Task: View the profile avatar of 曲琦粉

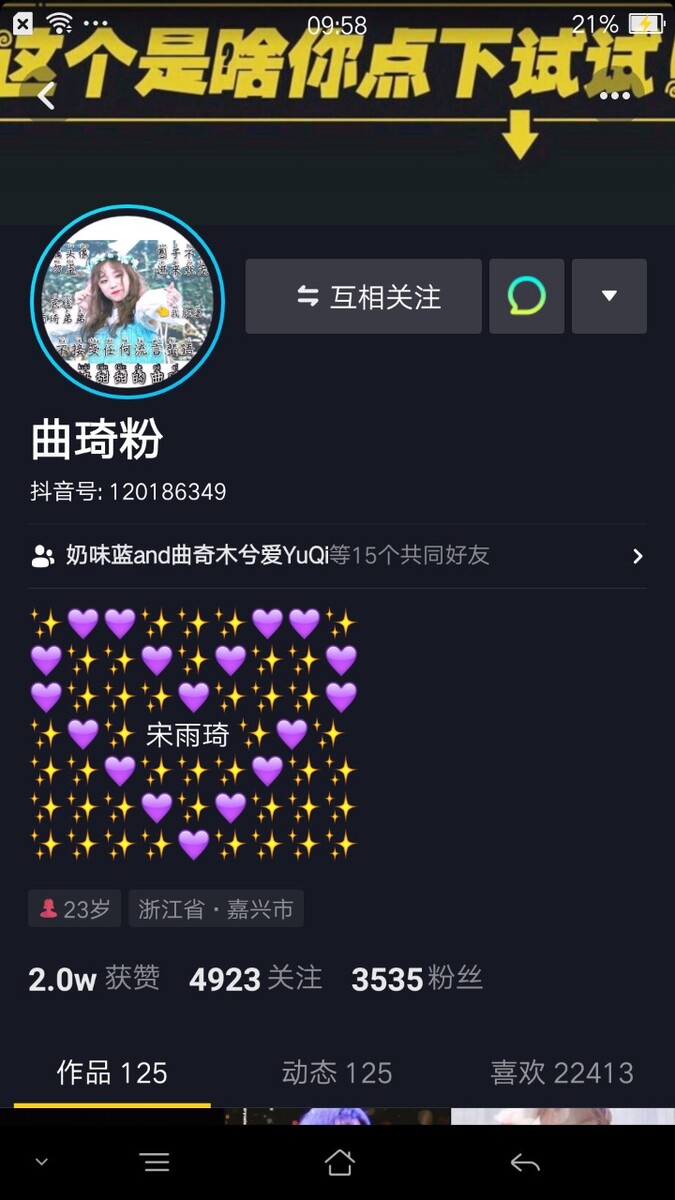Action: (x=127, y=302)
